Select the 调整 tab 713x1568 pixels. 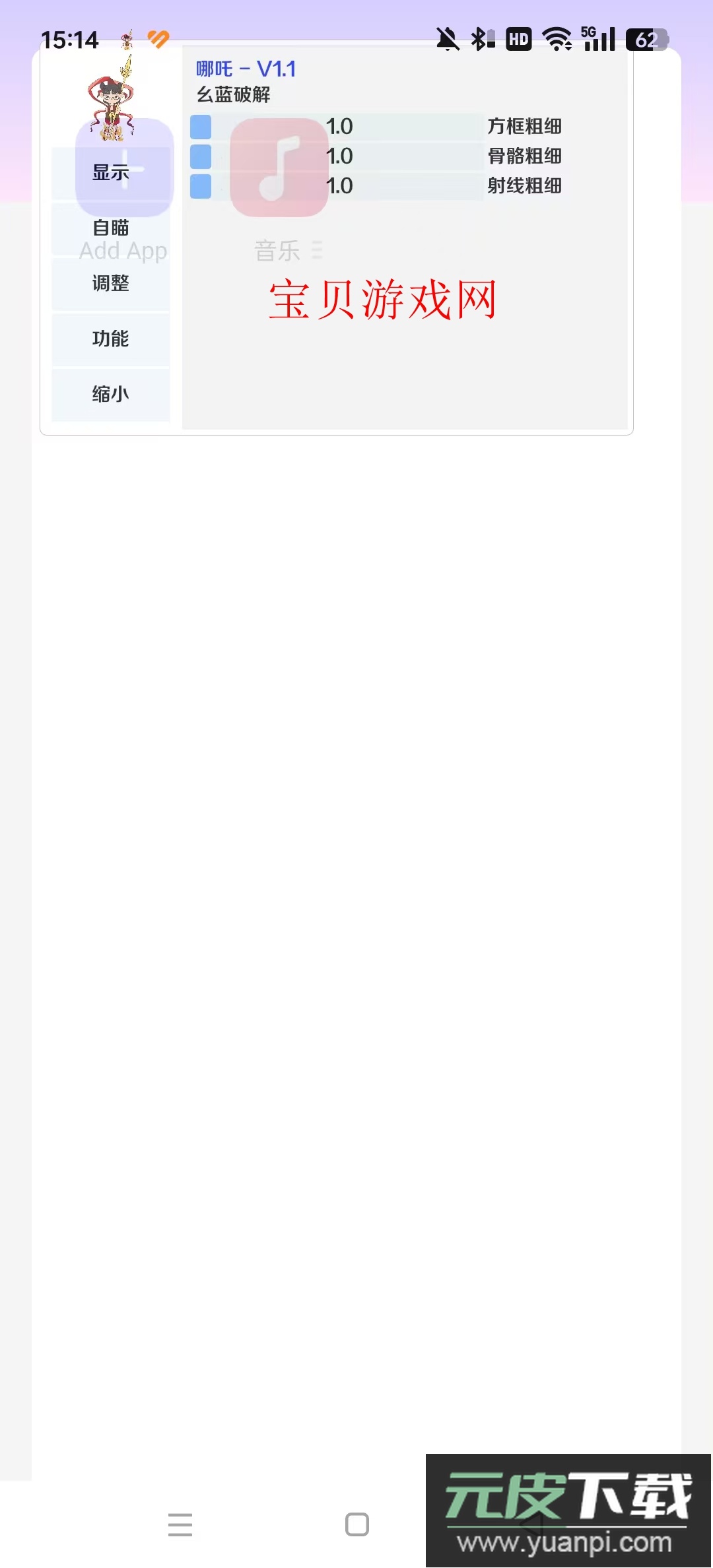pos(110,284)
